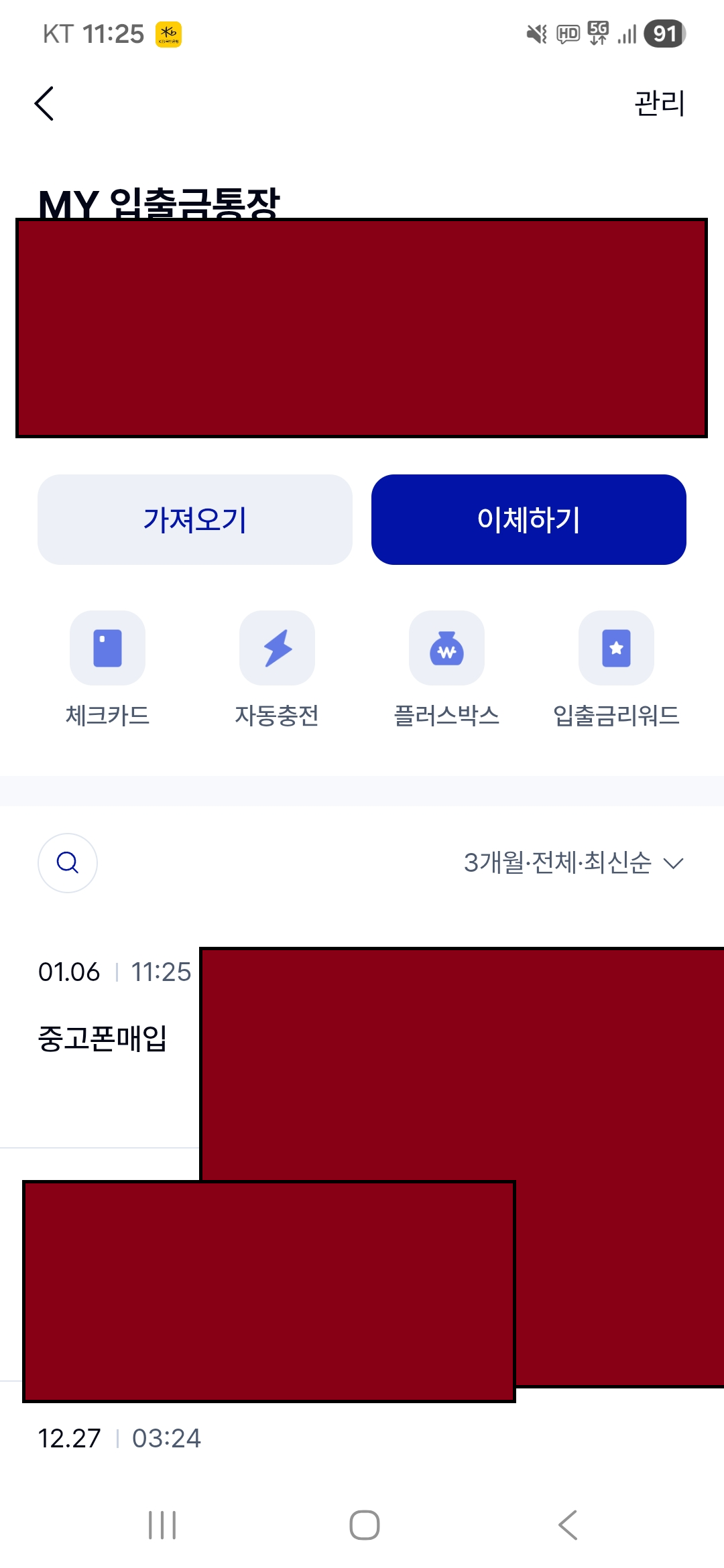The width and height of the screenshot is (724, 1568).
Task: Go to home screen via navigation bar
Action: (x=364, y=1525)
